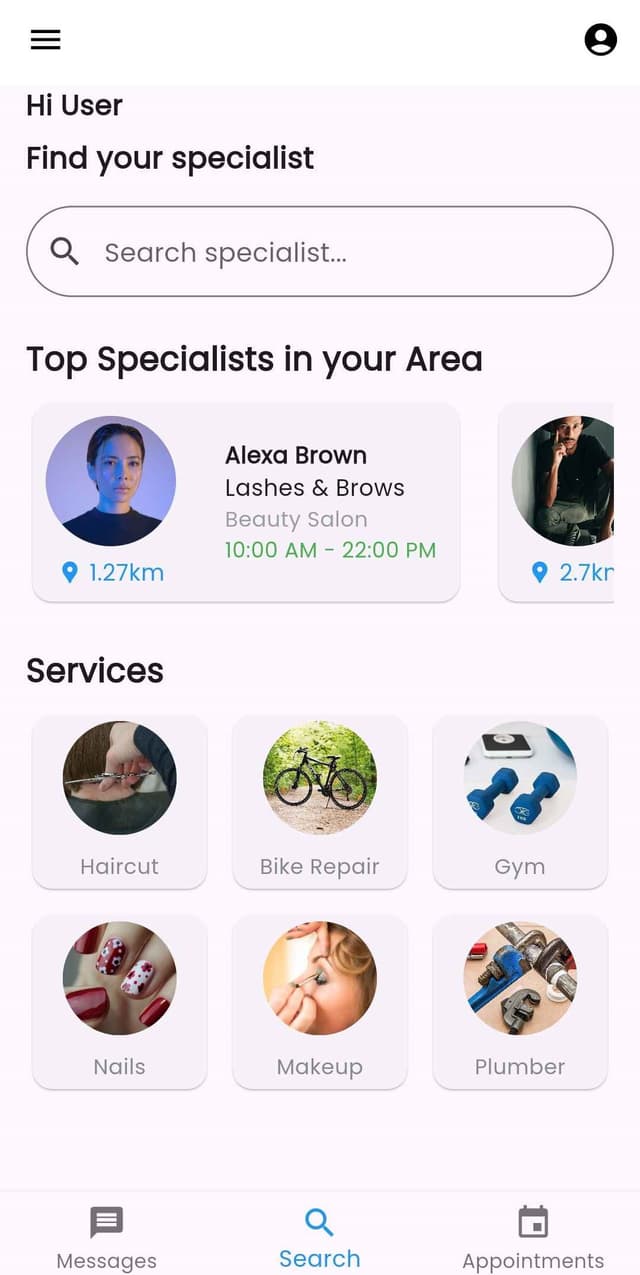Tap the Search specialist field

(320, 252)
